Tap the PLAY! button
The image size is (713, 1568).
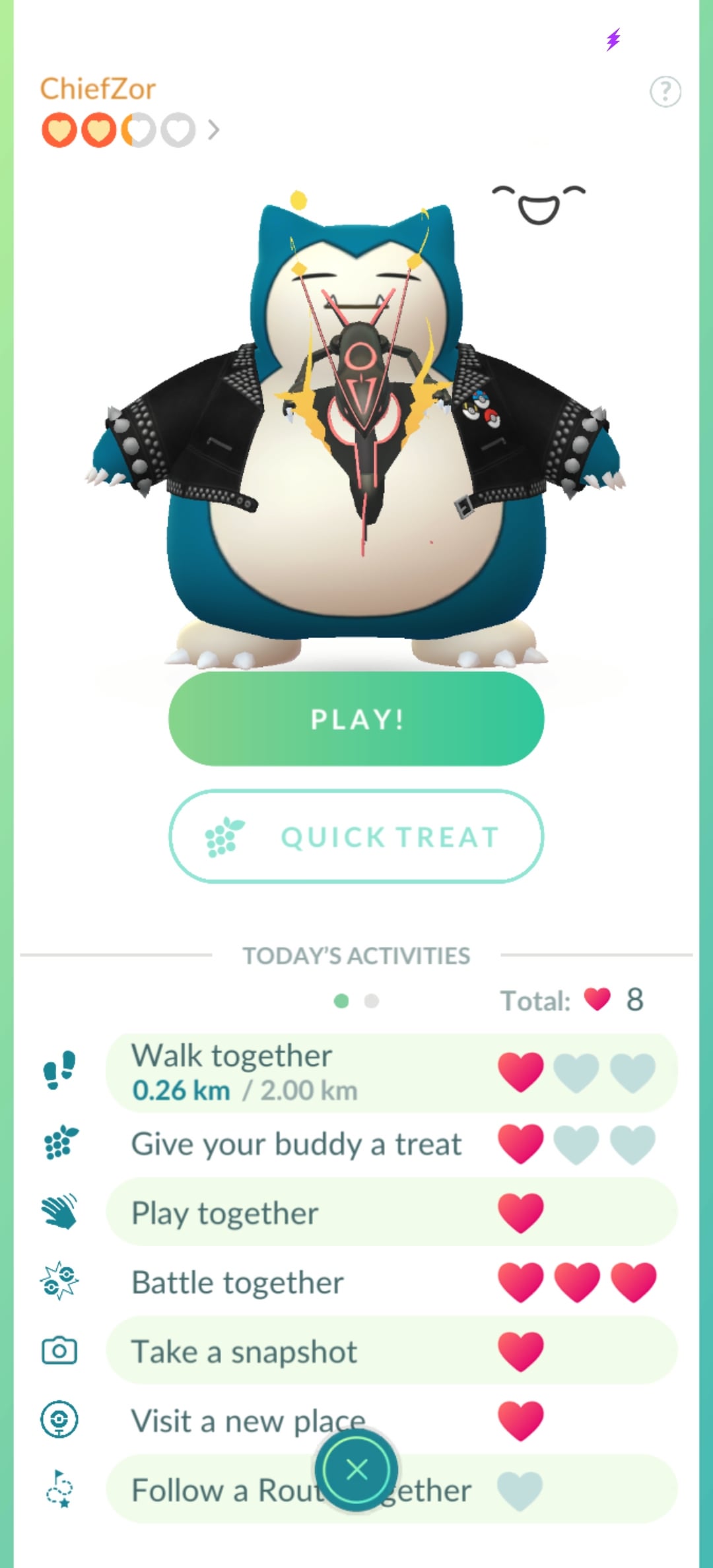pyautogui.click(x=356, y=719)
